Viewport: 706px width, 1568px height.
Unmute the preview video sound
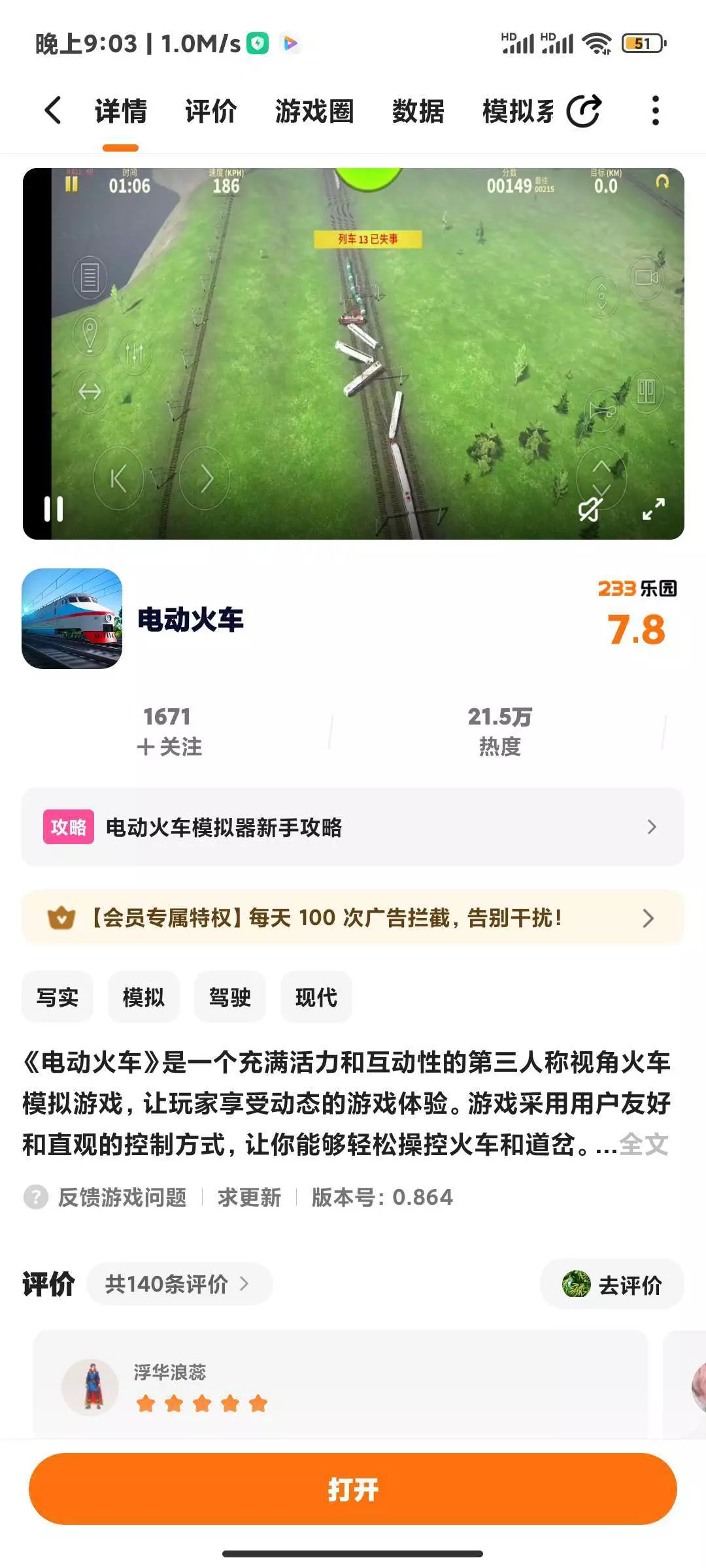pyautogui.click(x=590, y=509)
